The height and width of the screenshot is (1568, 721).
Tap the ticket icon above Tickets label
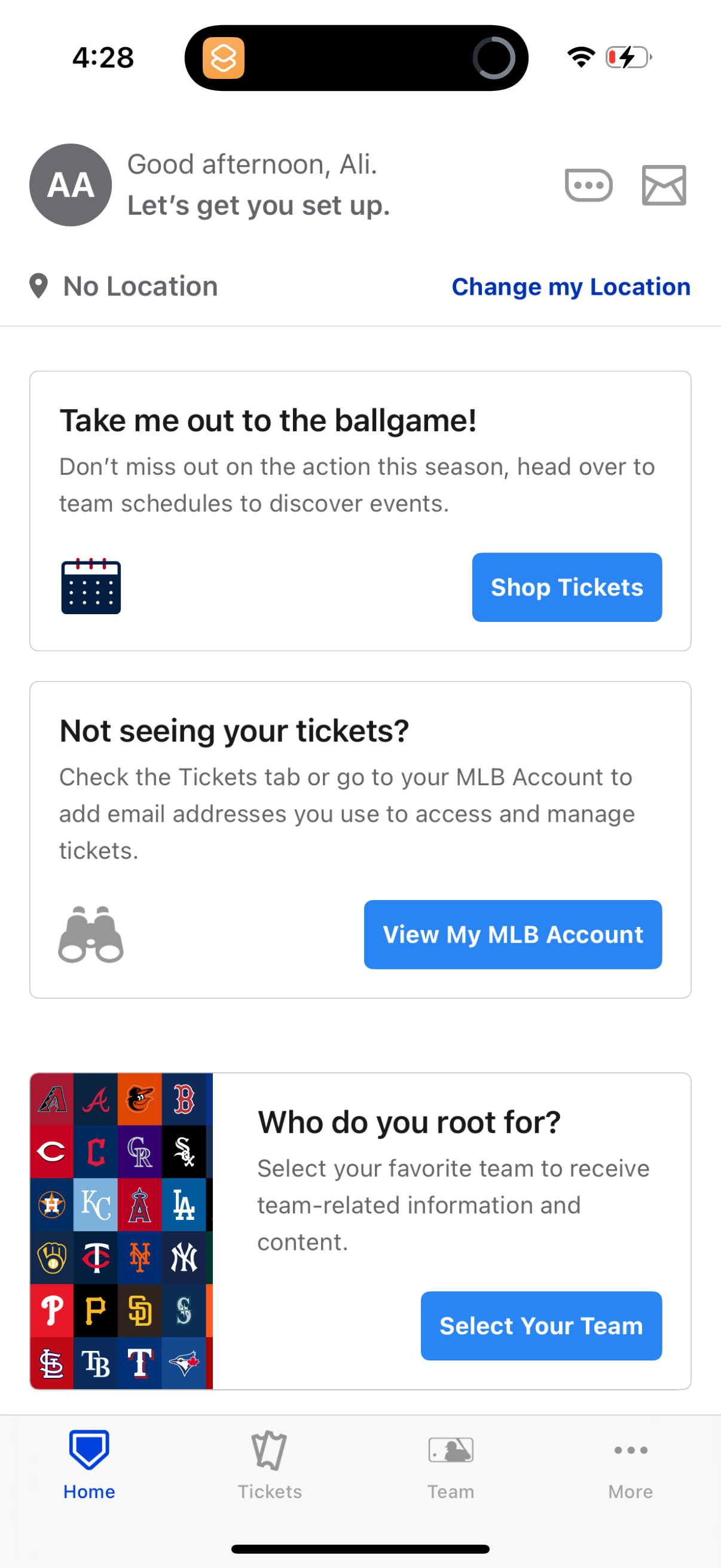(270, 1450)
